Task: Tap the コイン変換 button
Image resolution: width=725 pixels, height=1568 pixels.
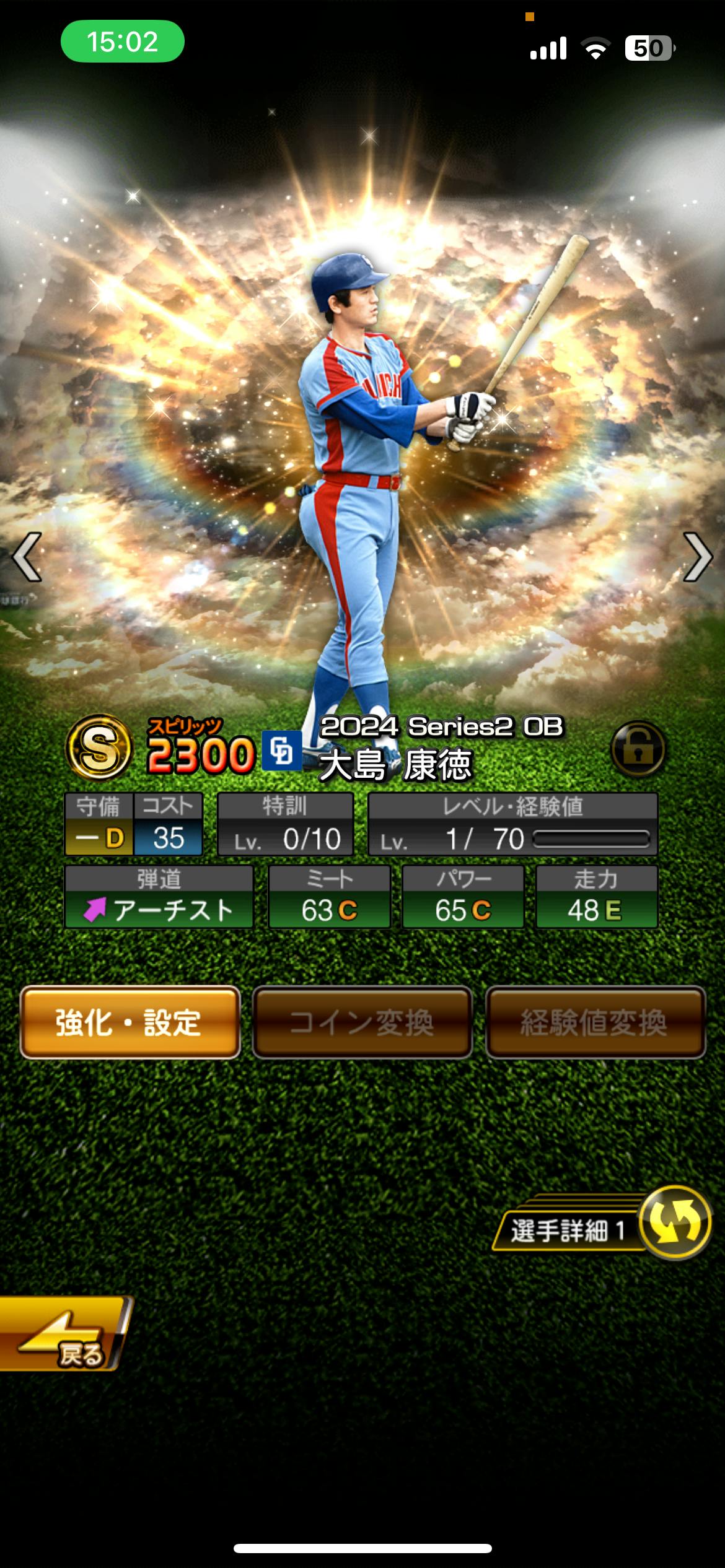Action: tap(362, 1022)
